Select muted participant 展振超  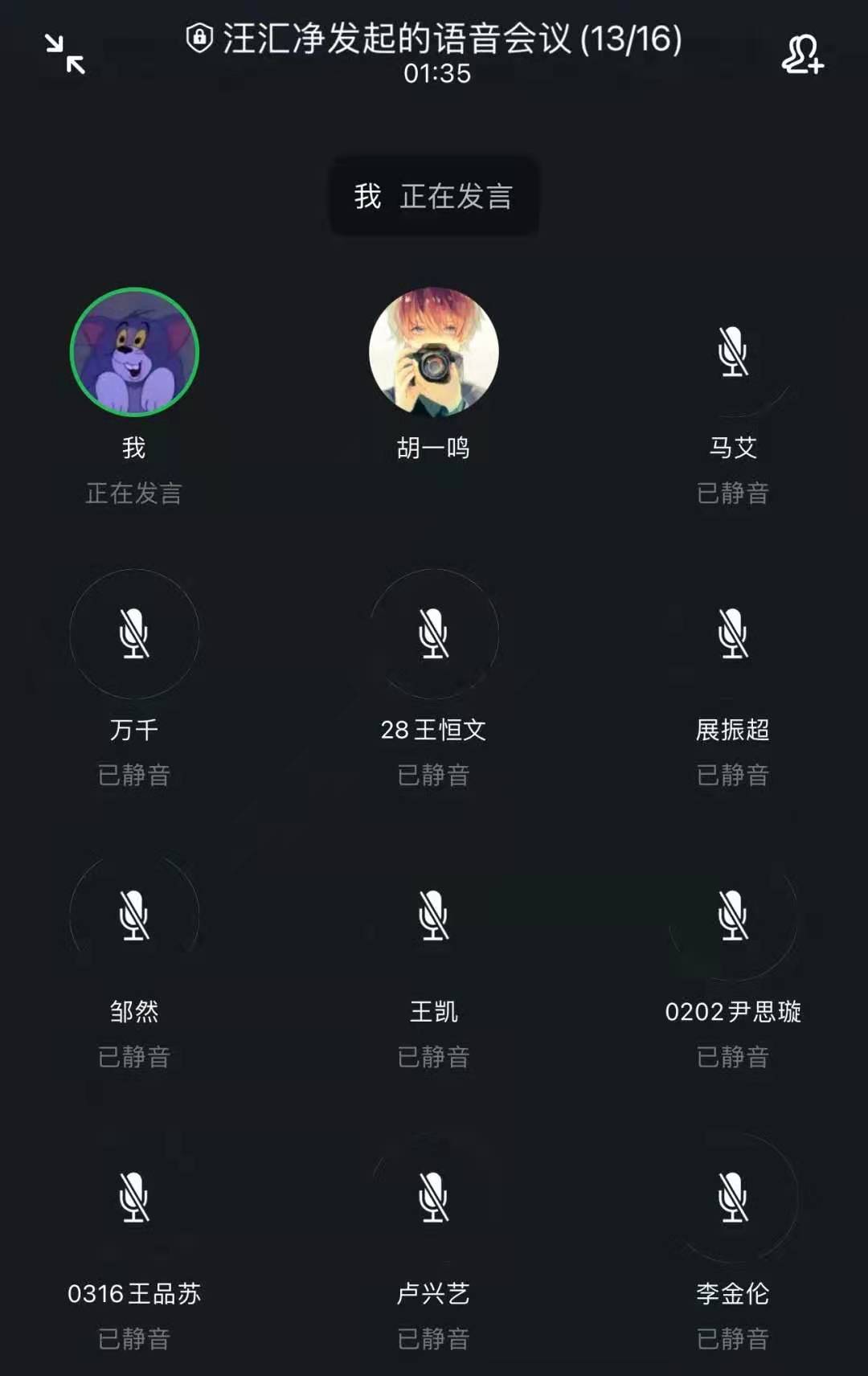pyautogui.click(x=732, y=633)
